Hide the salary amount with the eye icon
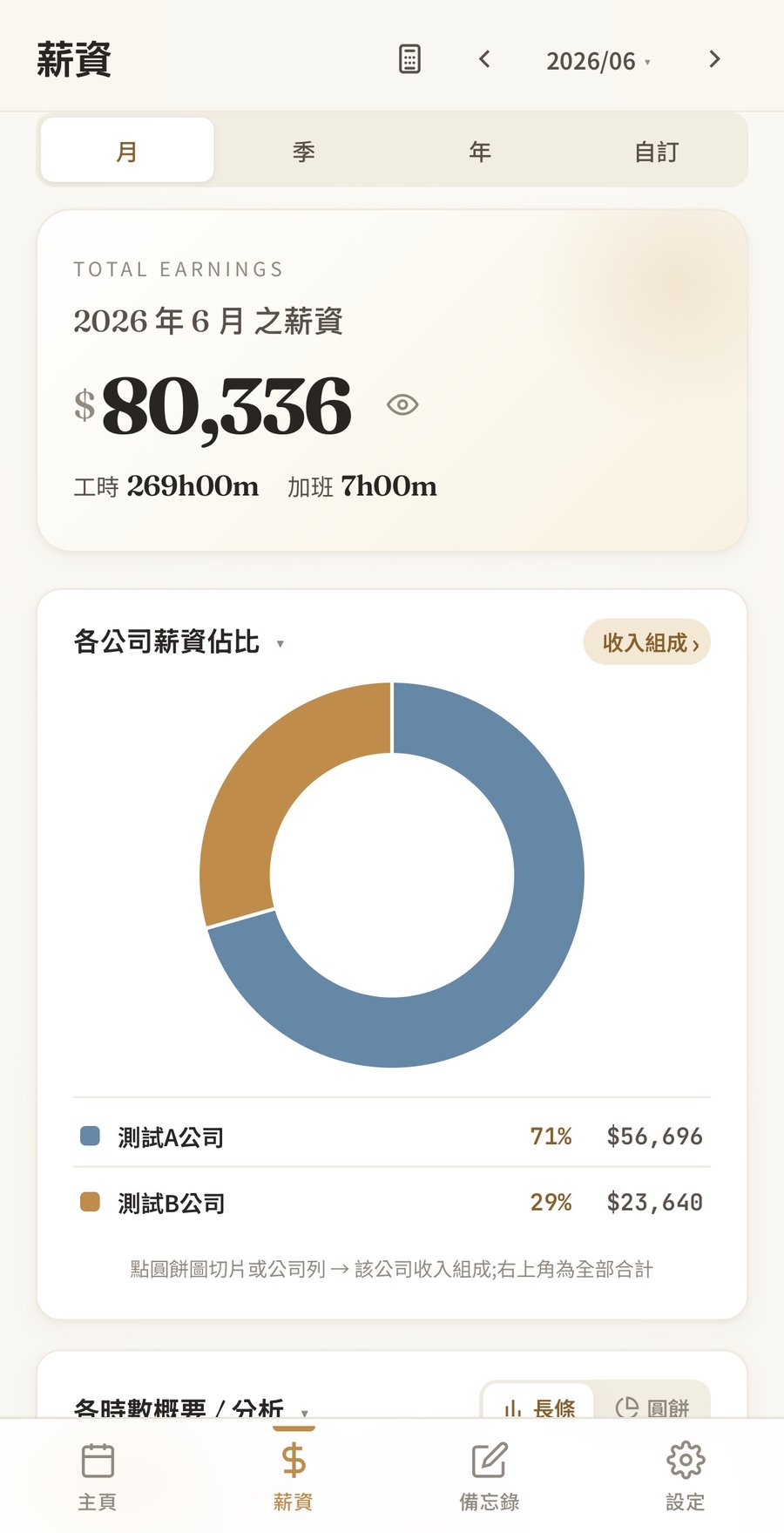The image size is (784, 1533). [x=402, y=405]
